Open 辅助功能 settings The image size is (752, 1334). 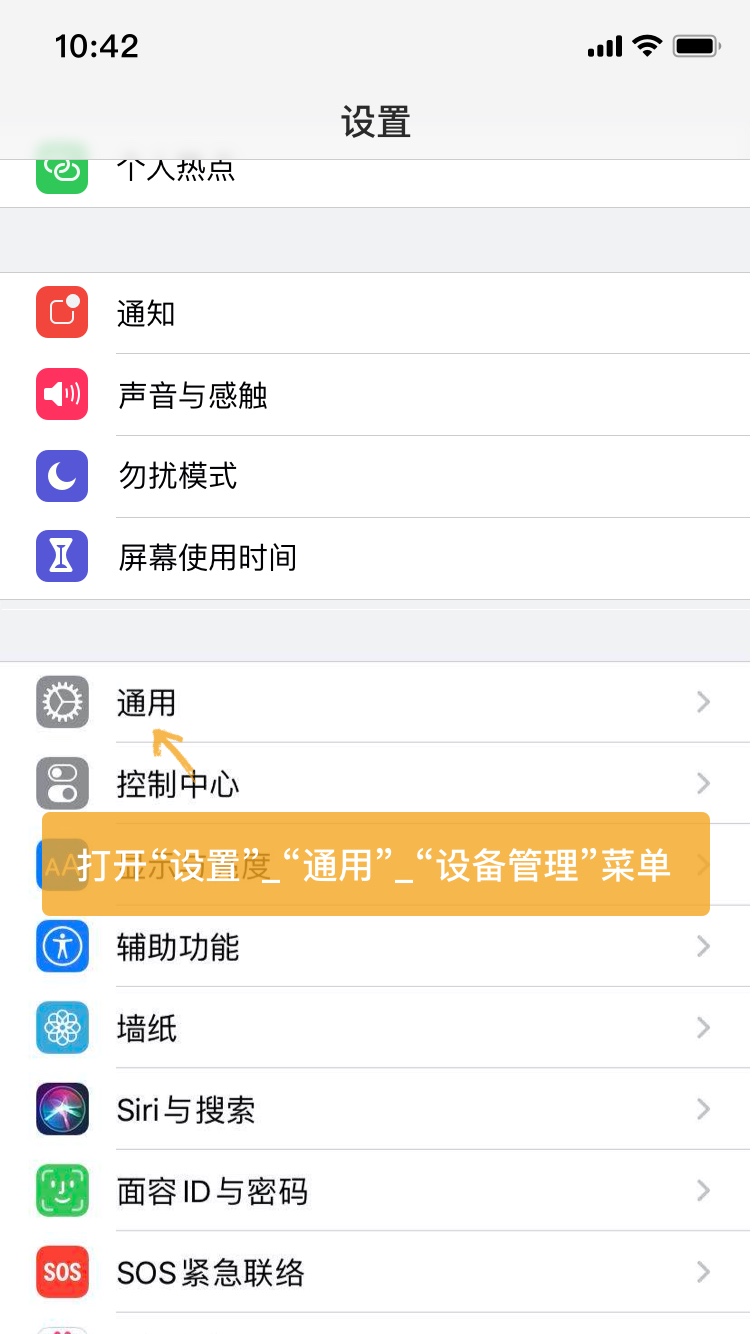pos(376,946)
